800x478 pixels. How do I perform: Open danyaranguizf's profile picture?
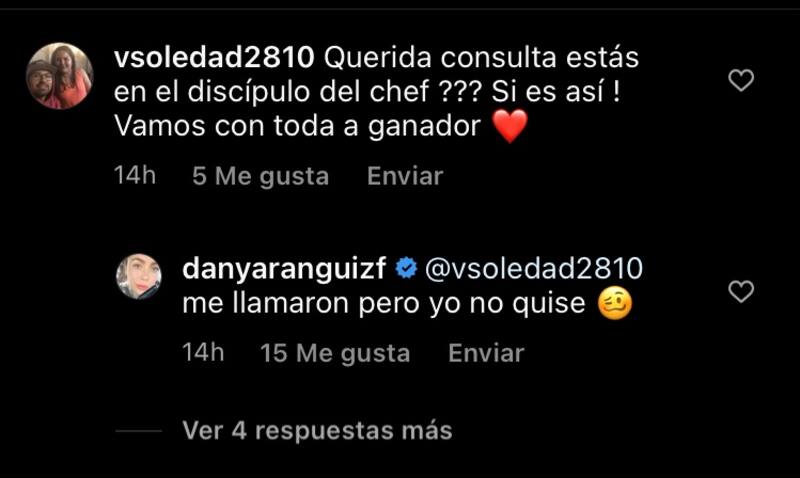tap(139, 276)
